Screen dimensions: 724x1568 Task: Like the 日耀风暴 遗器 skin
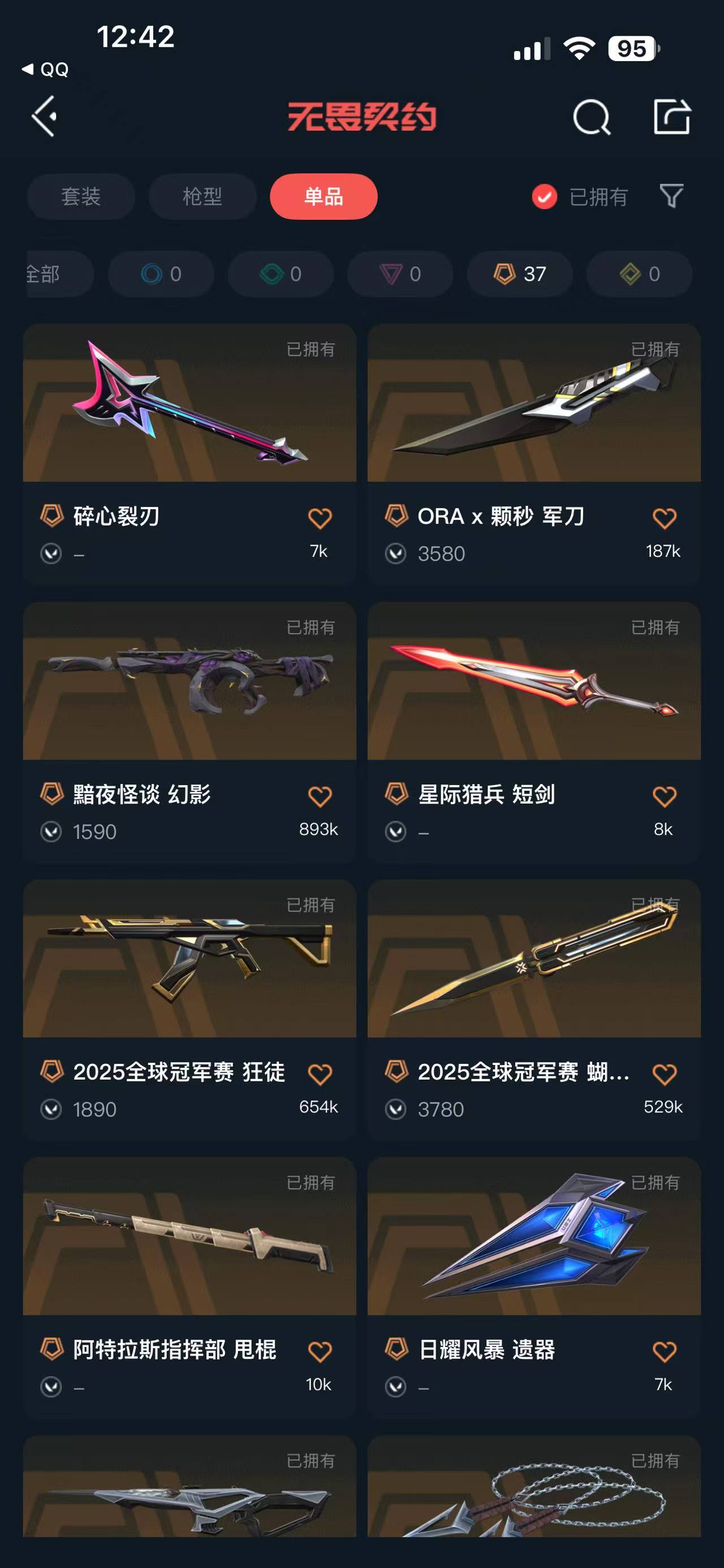663,1352
